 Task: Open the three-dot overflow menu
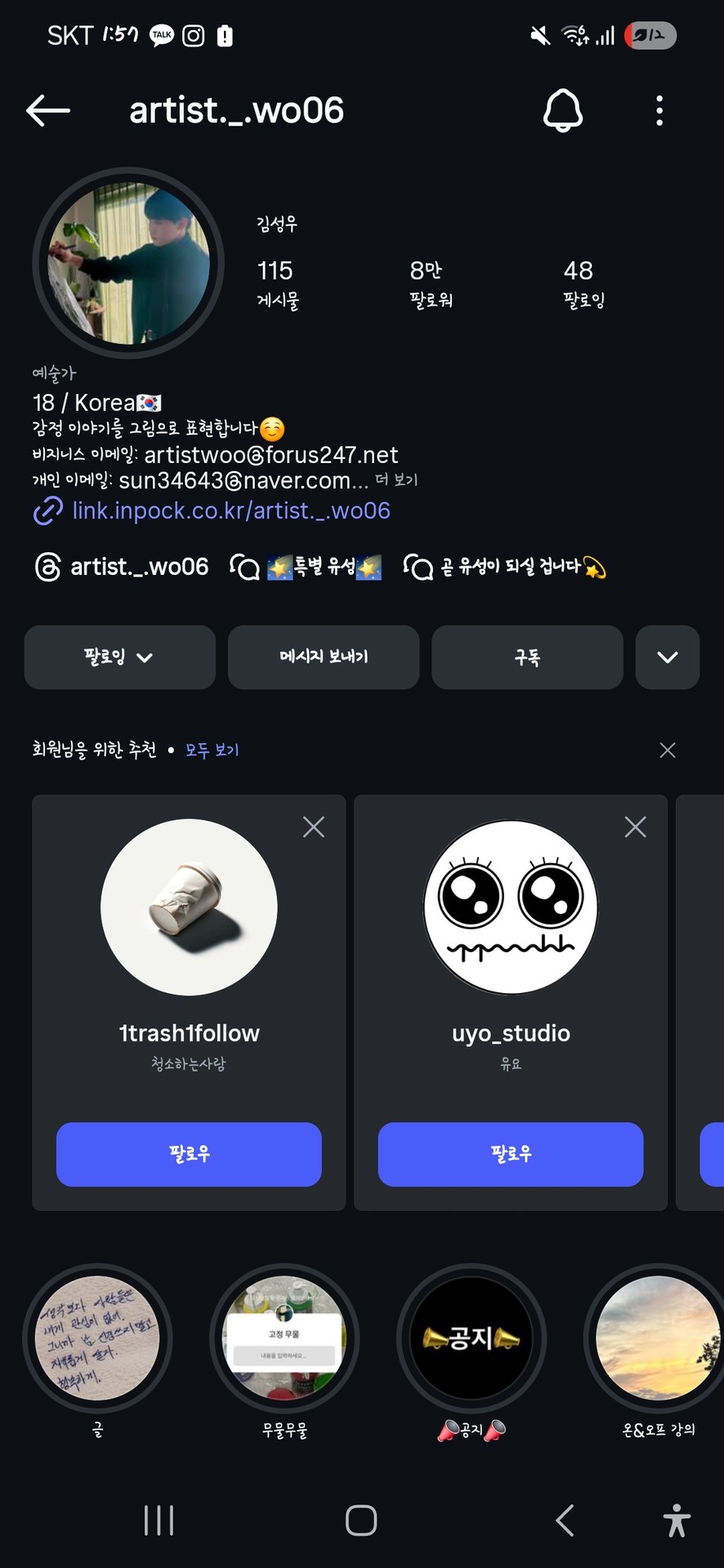659,110
